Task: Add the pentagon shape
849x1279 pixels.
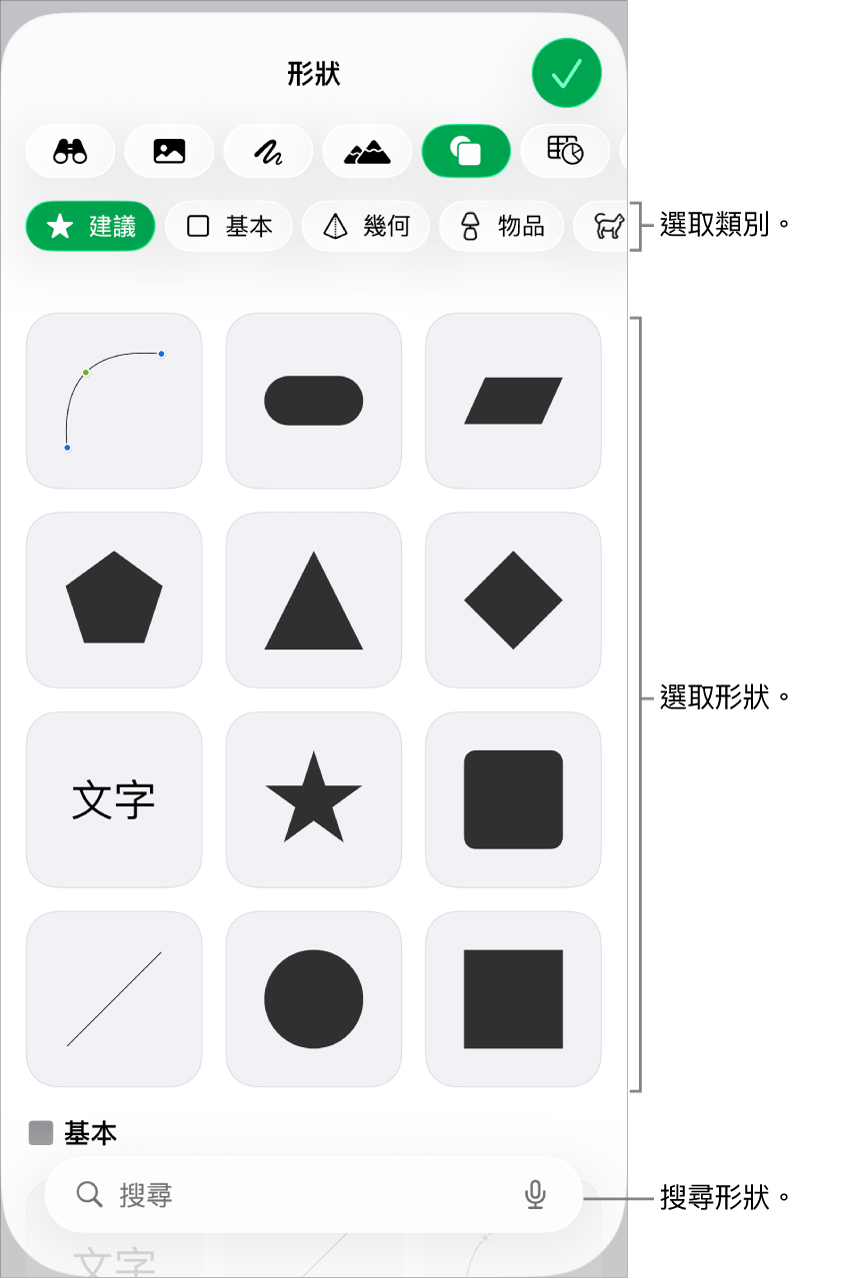Action: [x=114, y=600]
